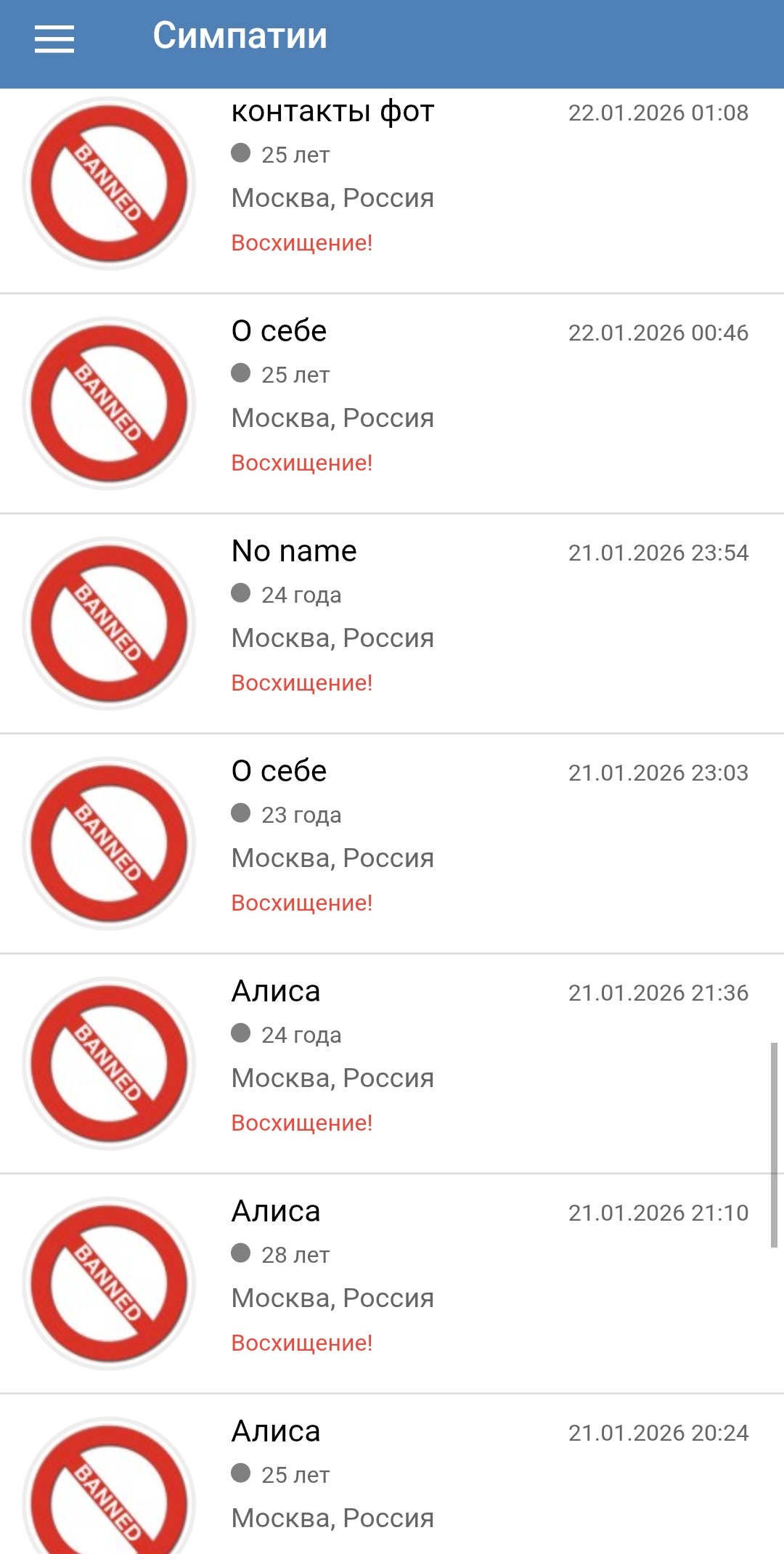This screenshot has height=1554, width=784.
Task: Open 'О себе' sympathy from 22.01.2026 00:46
Action: pyautogui.click(x=392, y=404)
